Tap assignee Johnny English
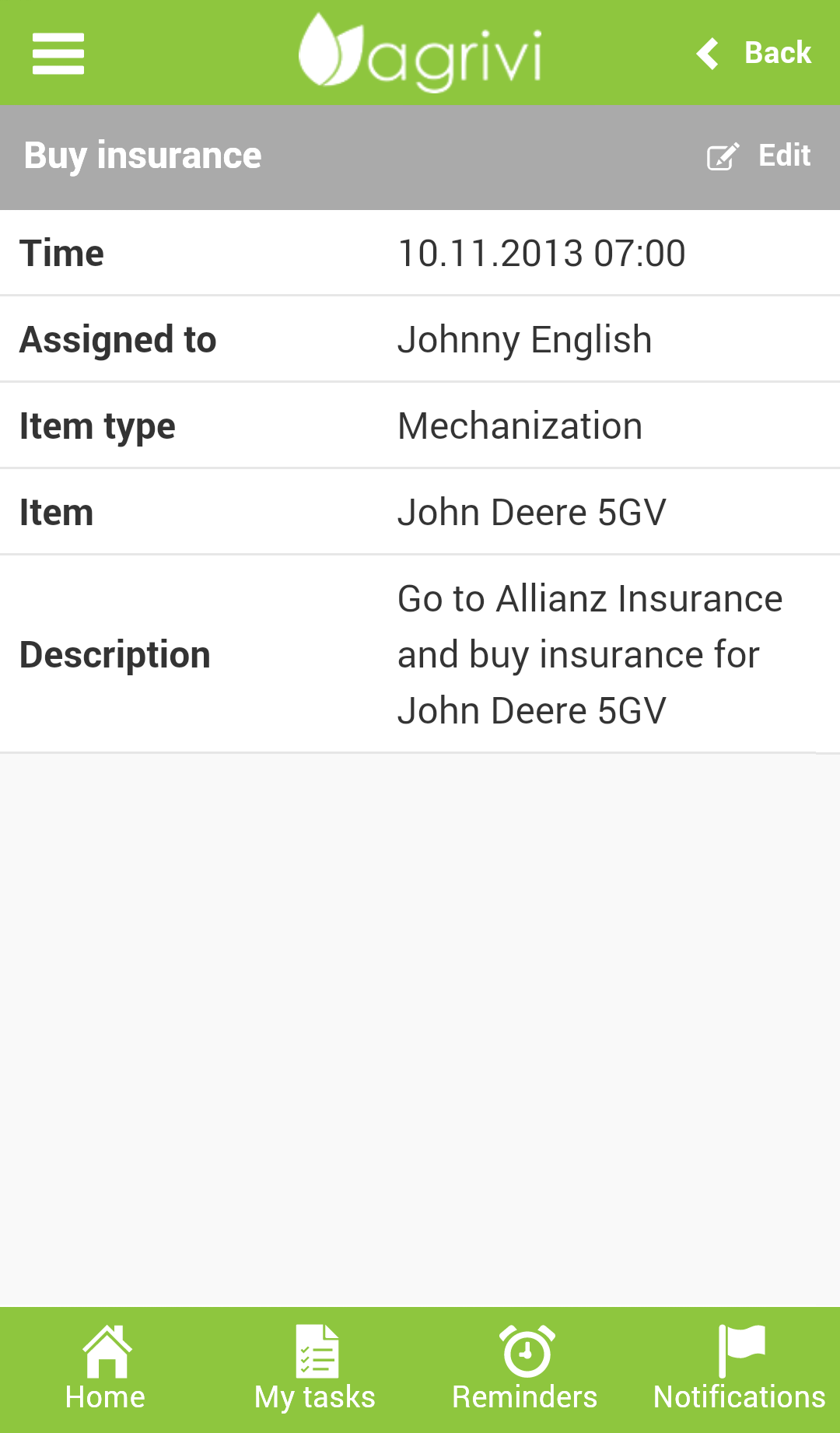This screenshot has width=840, height=1433. (x=525, y=338)
